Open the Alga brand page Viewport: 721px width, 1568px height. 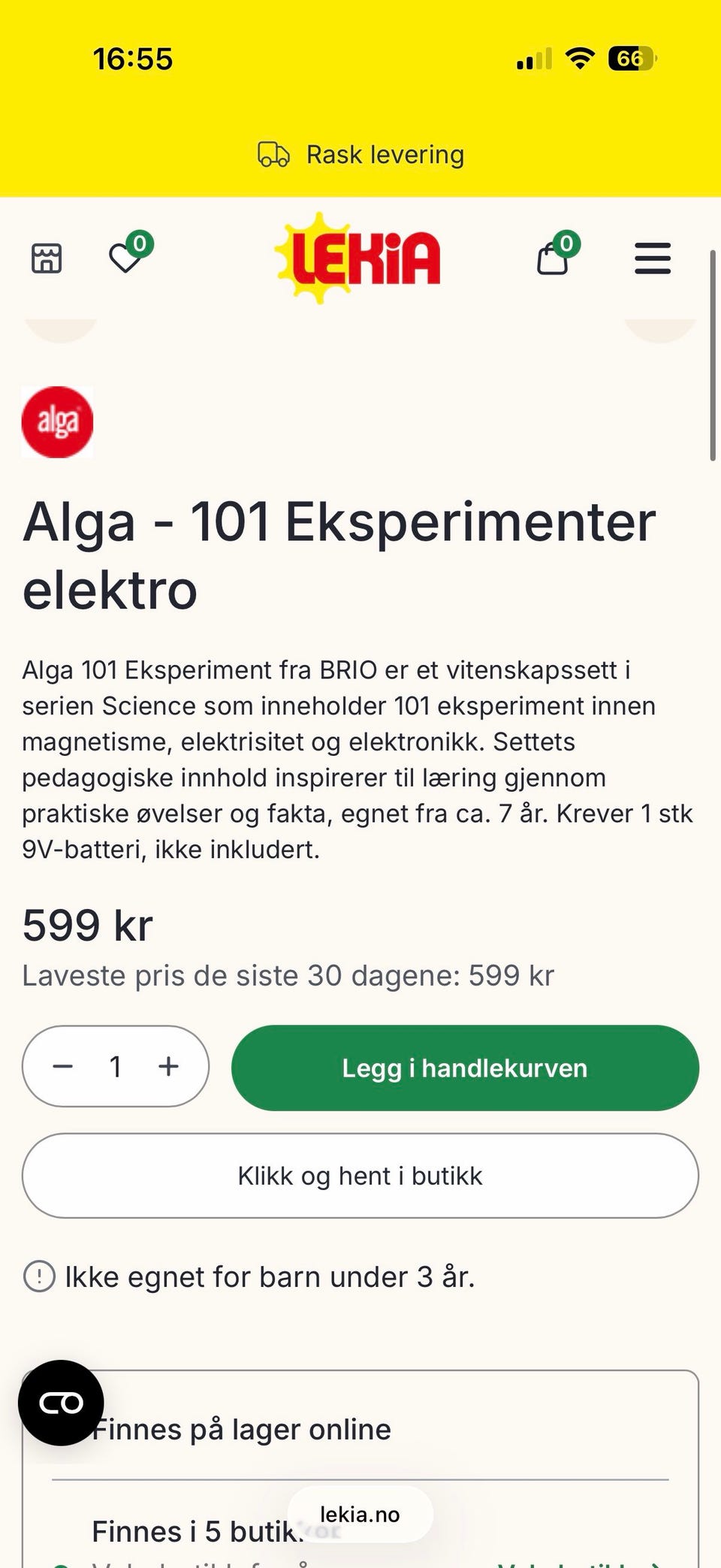click(x=58, y=422)
